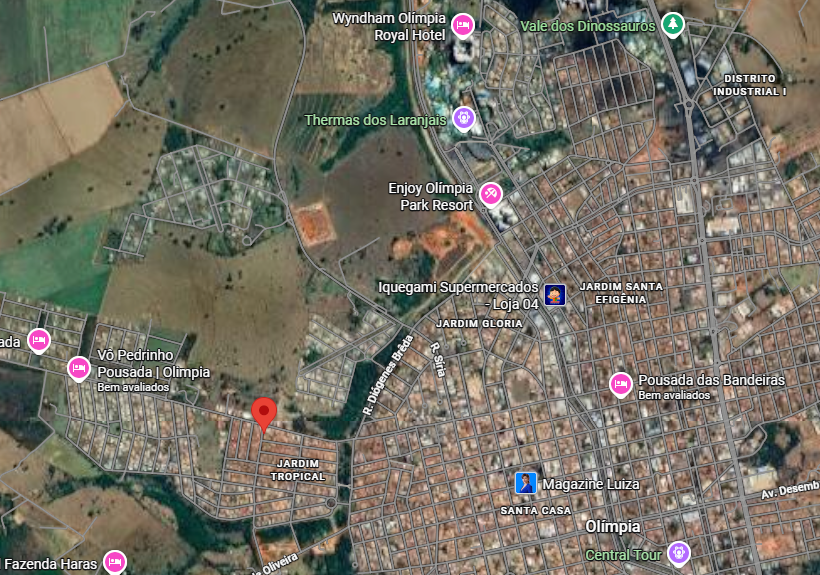This screenshot has width=820, height=575.
Task: Select the Fazenda Haras hotel pin
Action: (x=115, y=563)
